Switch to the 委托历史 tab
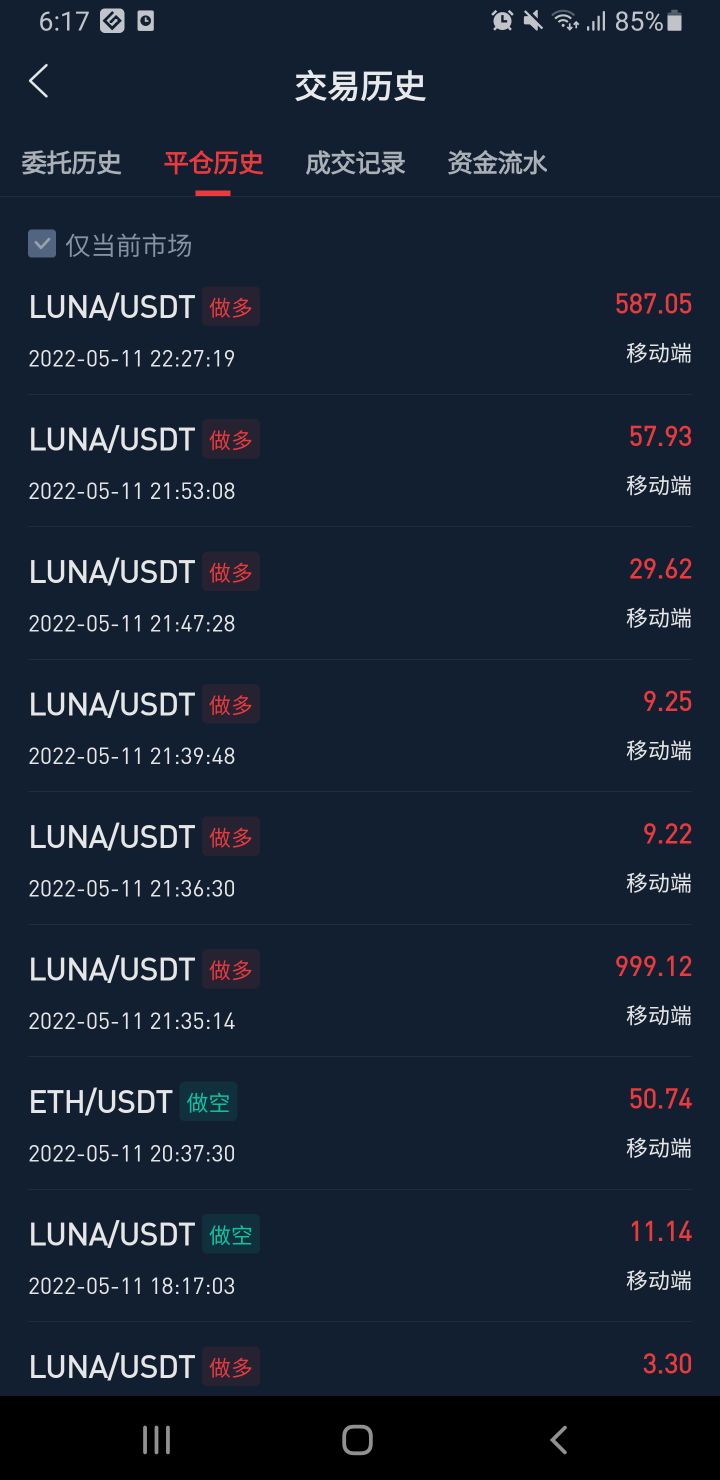 [x=71, y=163]
